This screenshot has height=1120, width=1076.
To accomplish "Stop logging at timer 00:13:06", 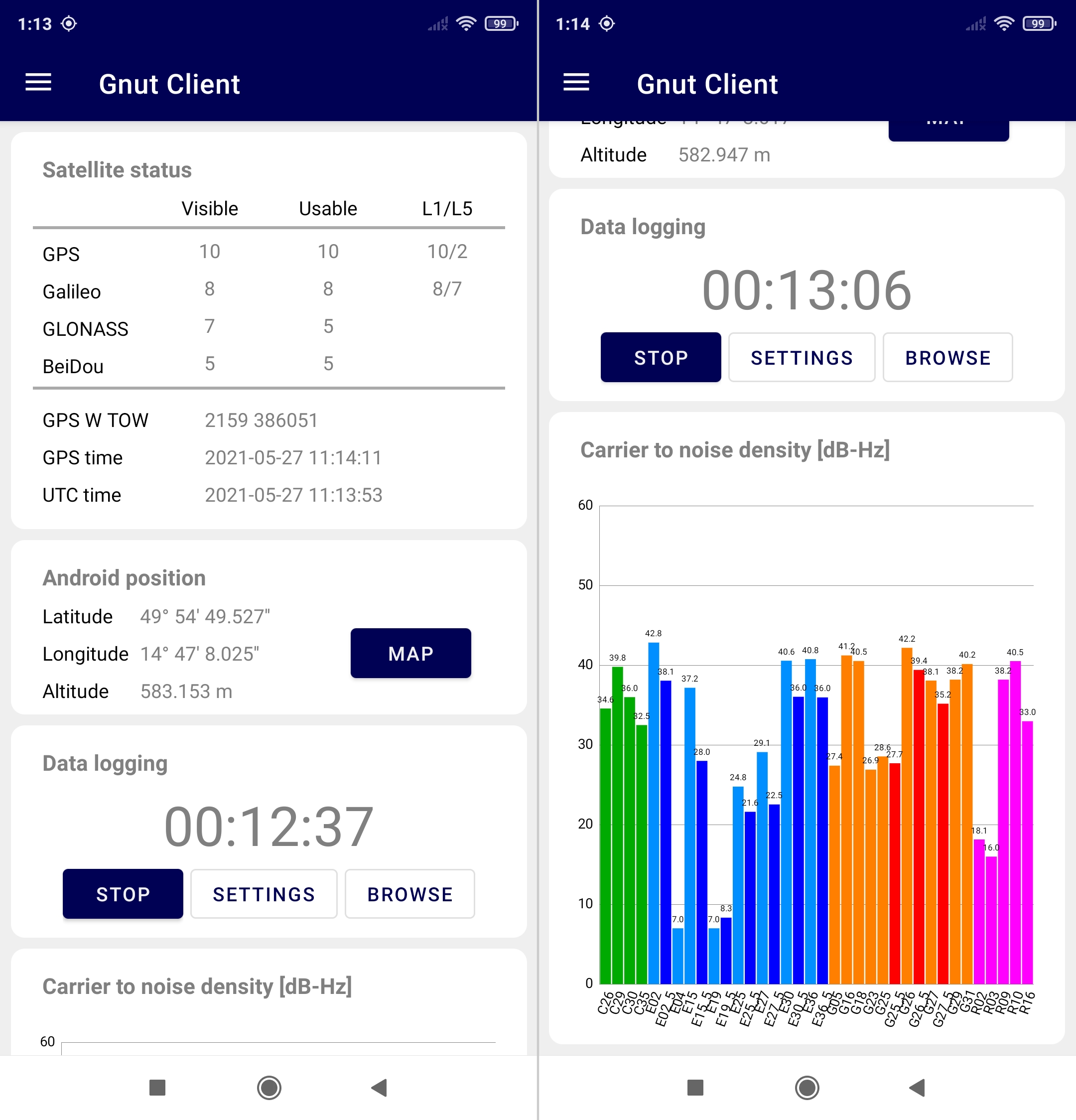I will [661, 357].
